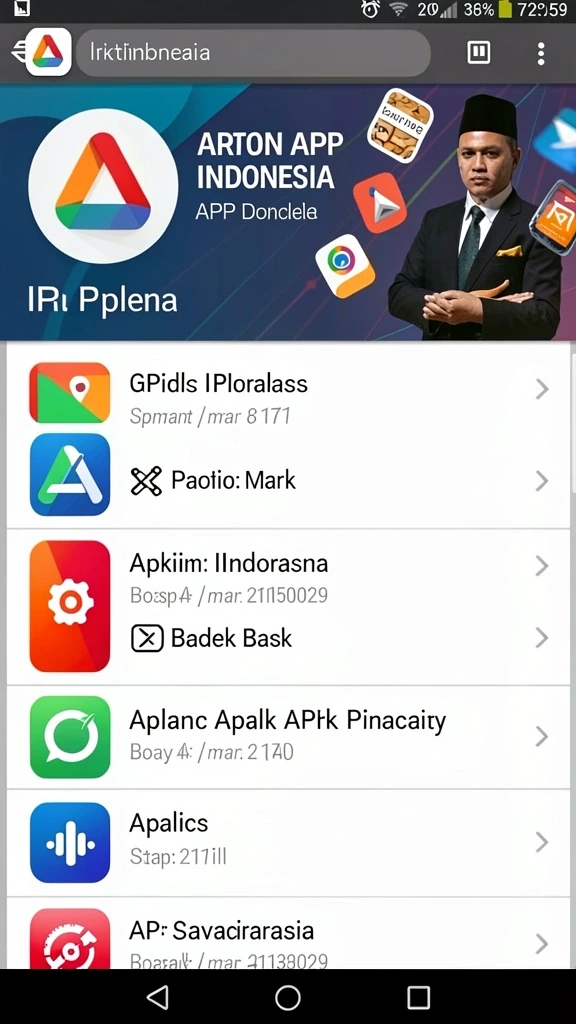Open the Apalics app row
576x1024 pixels.
[x=288, y=842]
